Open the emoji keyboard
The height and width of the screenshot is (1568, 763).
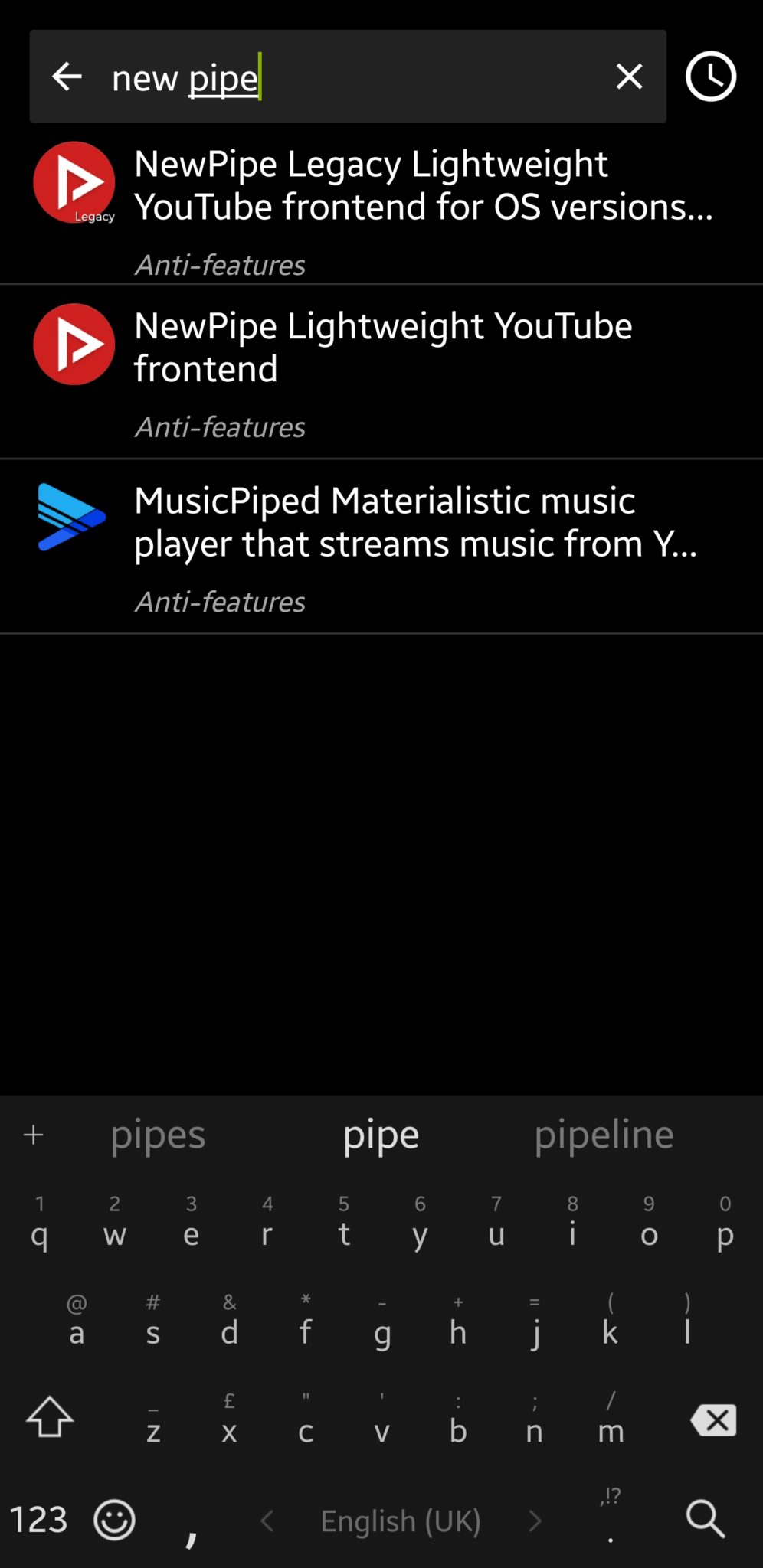[115, 1520]
